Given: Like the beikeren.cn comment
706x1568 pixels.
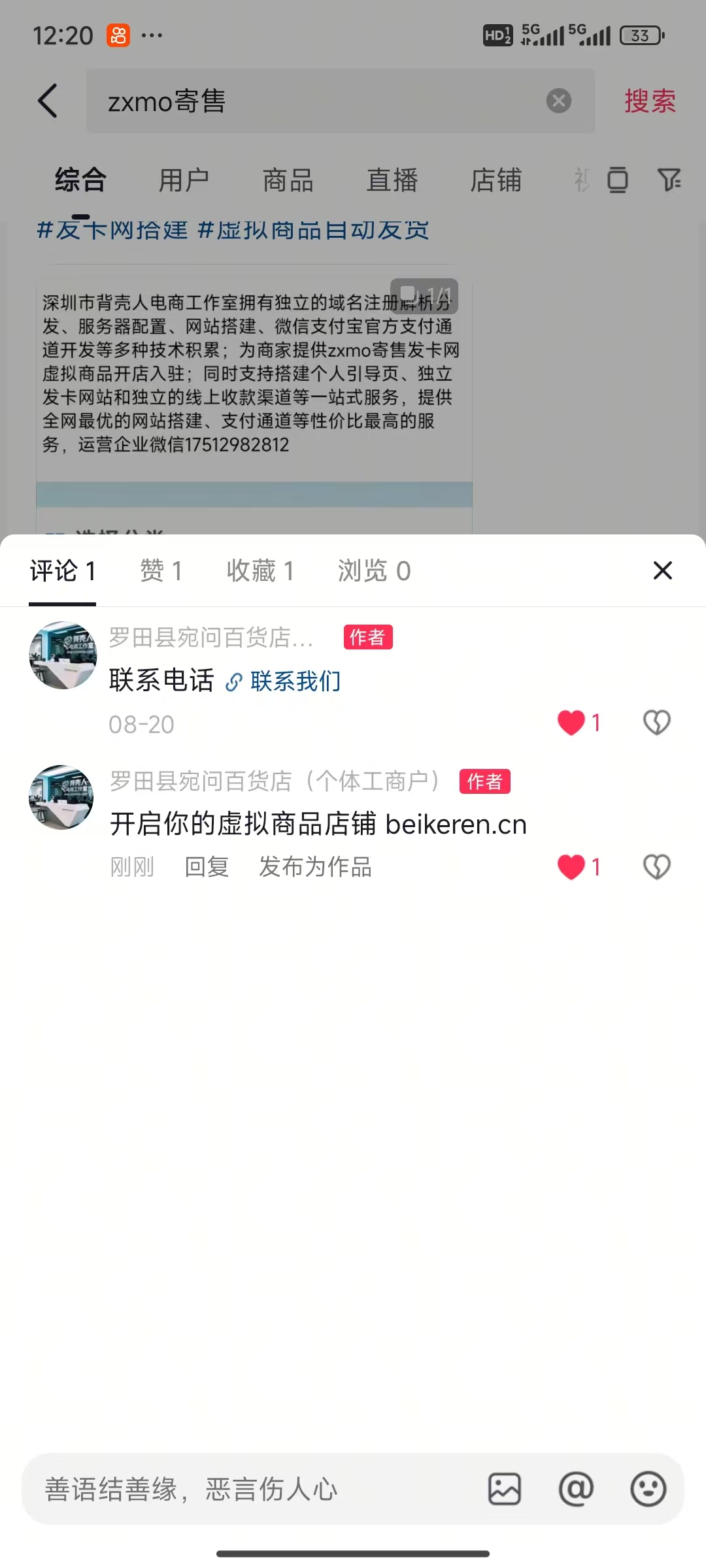Looking at the screenshot, I should (x=571, y=867).
